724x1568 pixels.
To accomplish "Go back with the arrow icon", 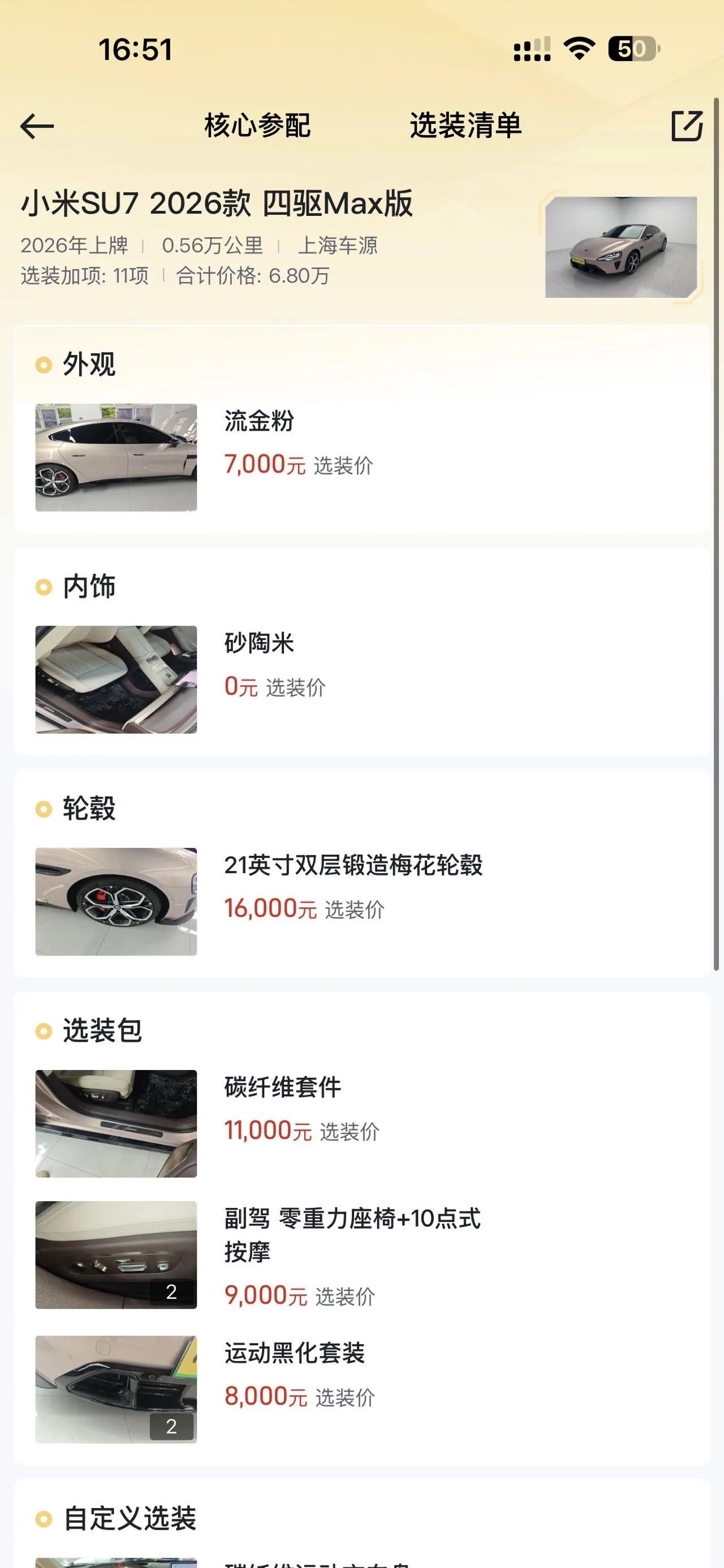I will coord(37,127).
